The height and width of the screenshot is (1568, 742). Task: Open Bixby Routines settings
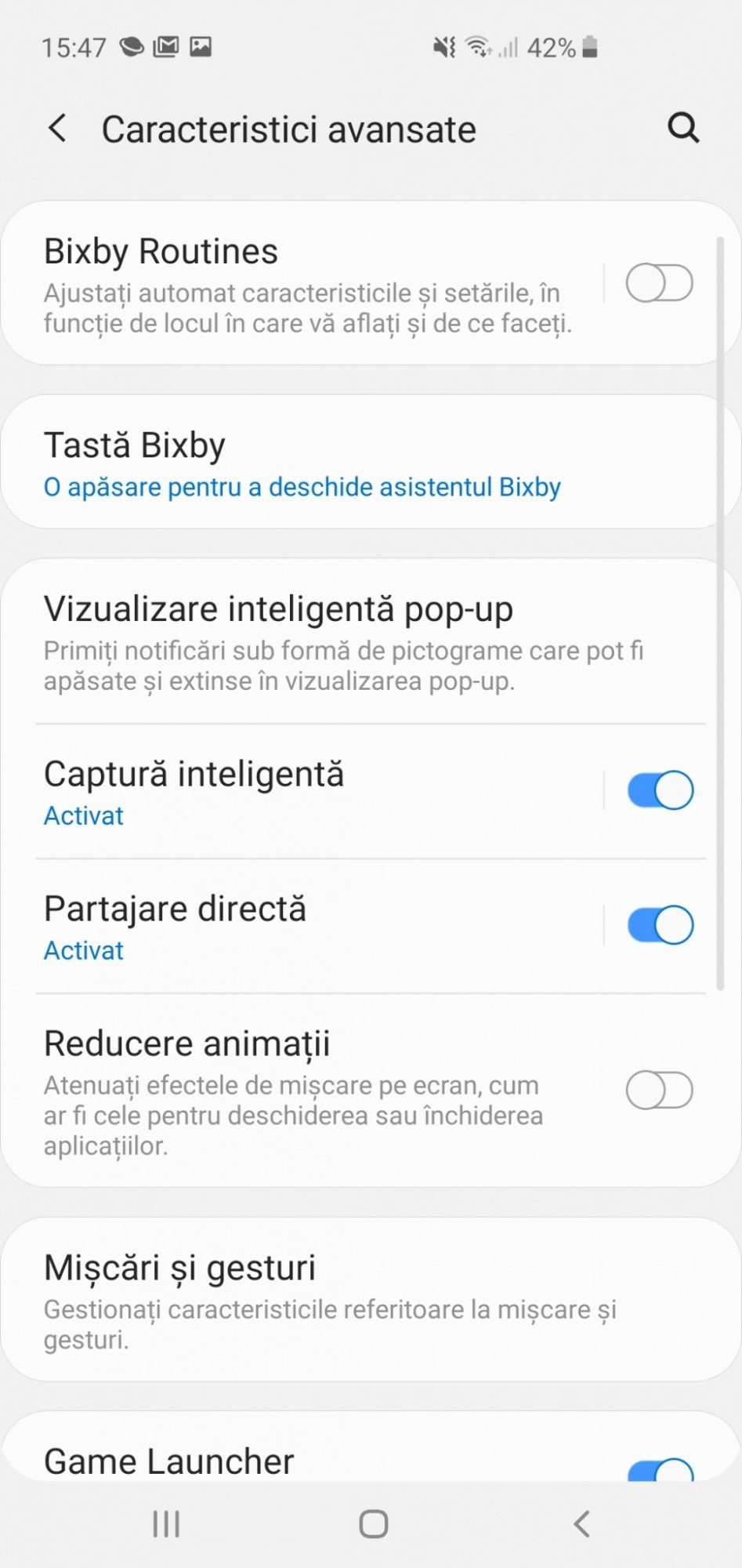coord(306,283)
